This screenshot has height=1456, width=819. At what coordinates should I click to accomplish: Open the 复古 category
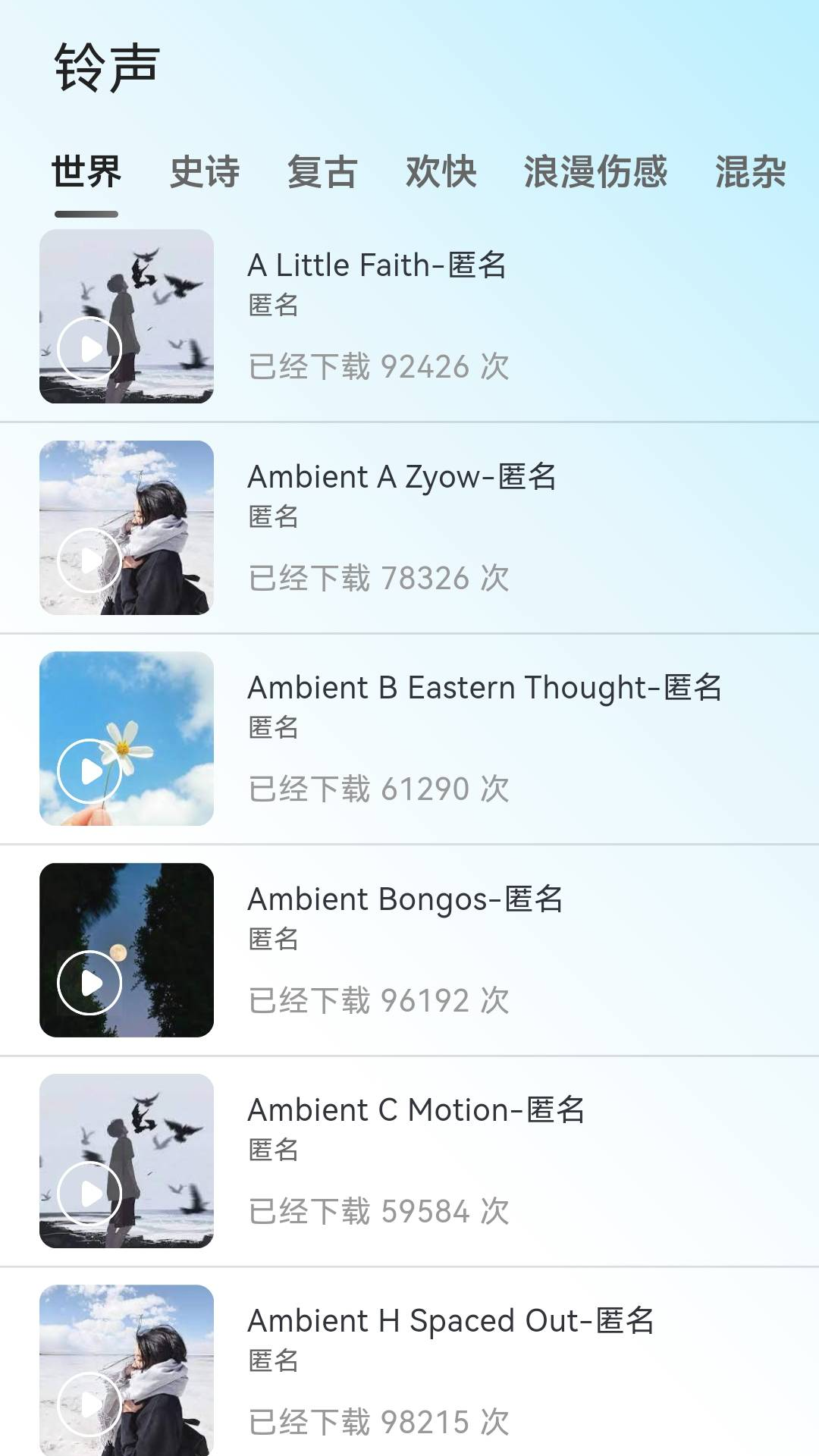323,173
